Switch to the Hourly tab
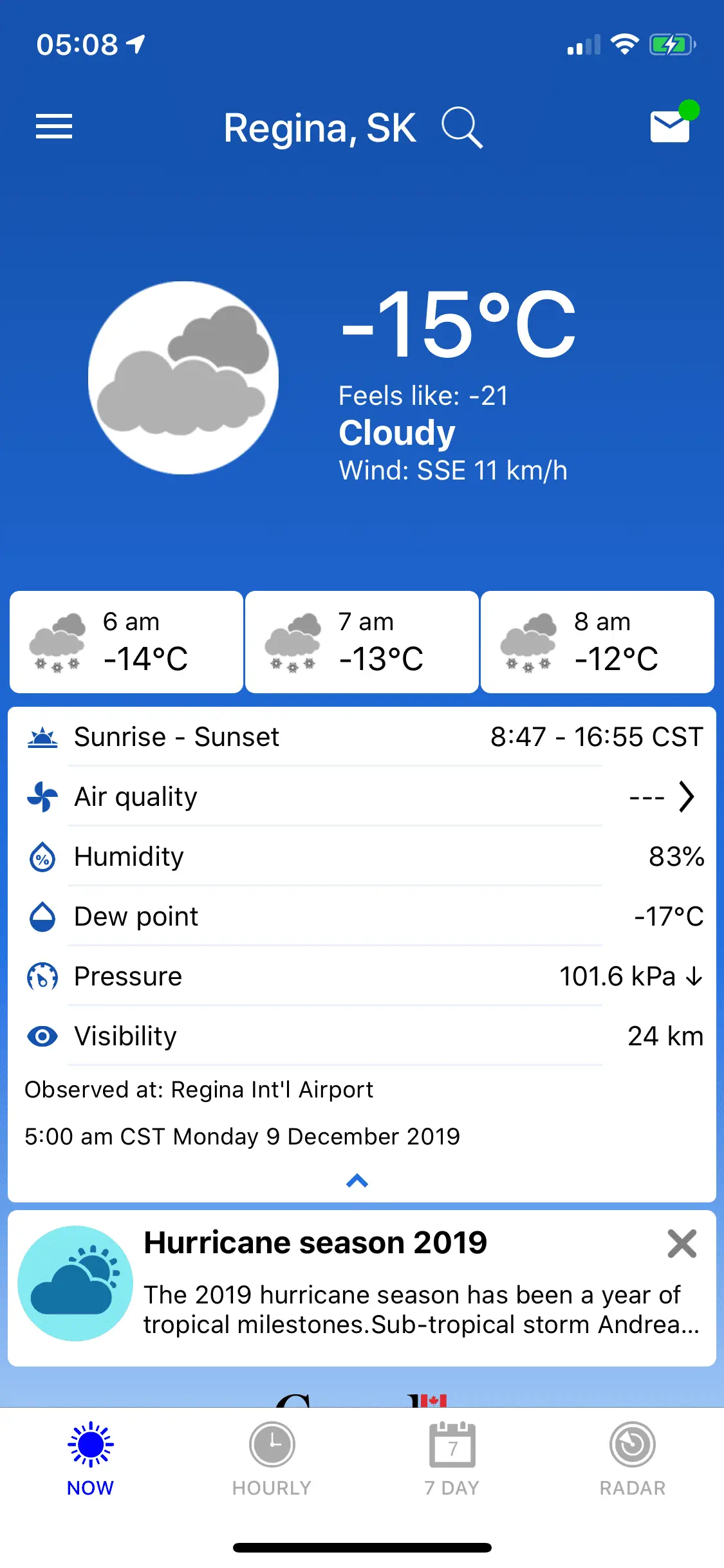 (272, 1459)
